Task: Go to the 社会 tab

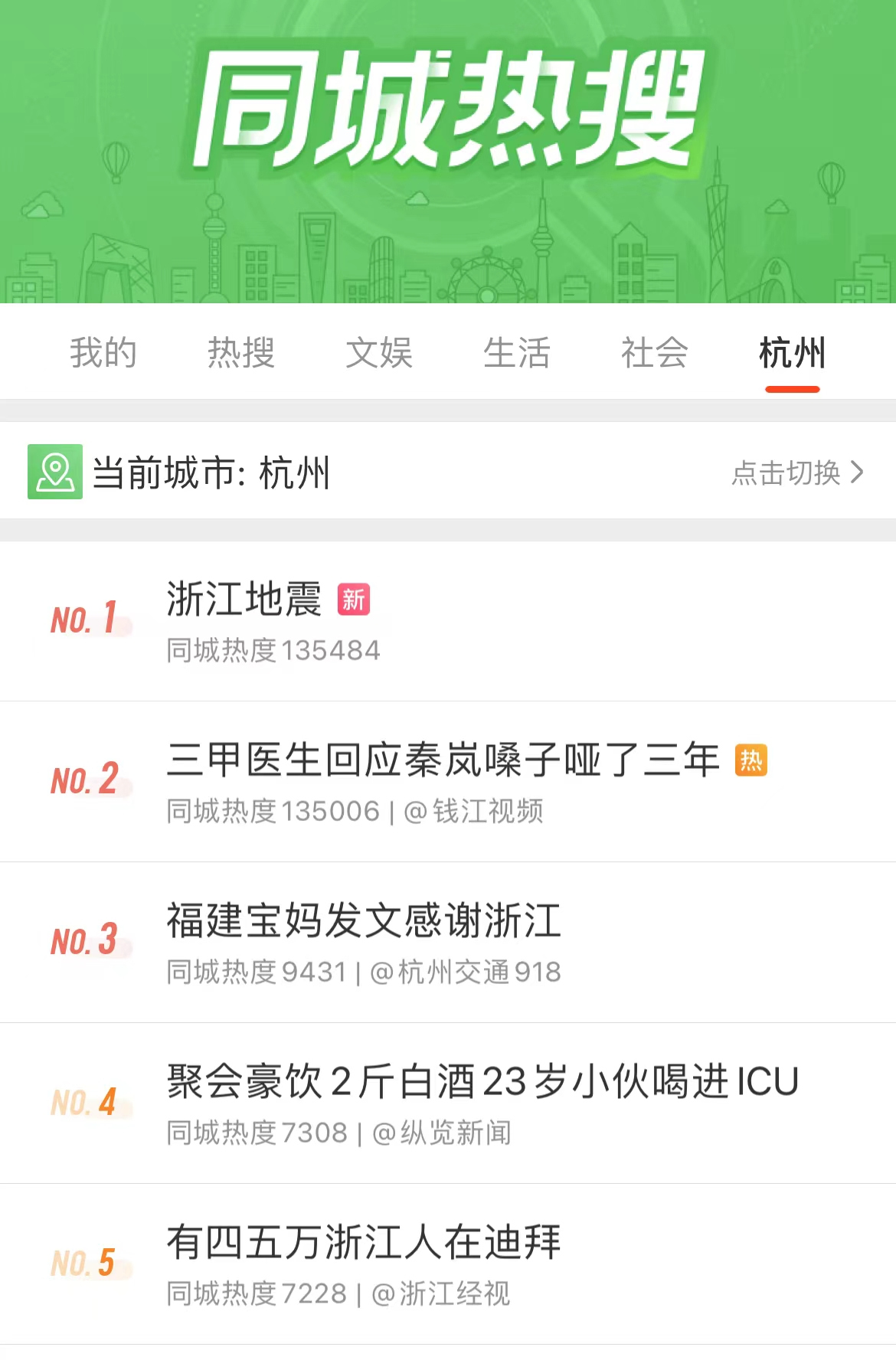Action: 655,353
